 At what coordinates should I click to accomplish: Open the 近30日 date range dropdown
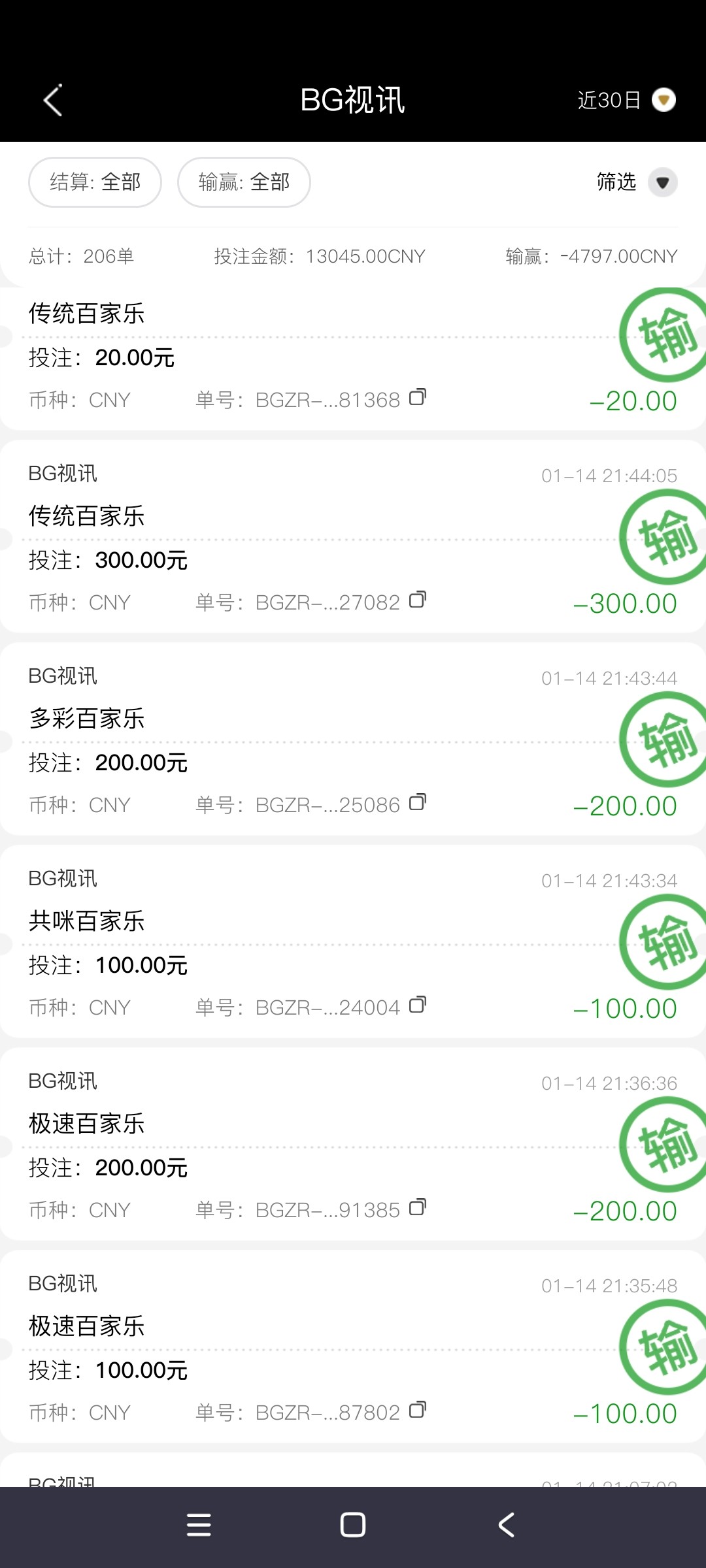(626, 101)
